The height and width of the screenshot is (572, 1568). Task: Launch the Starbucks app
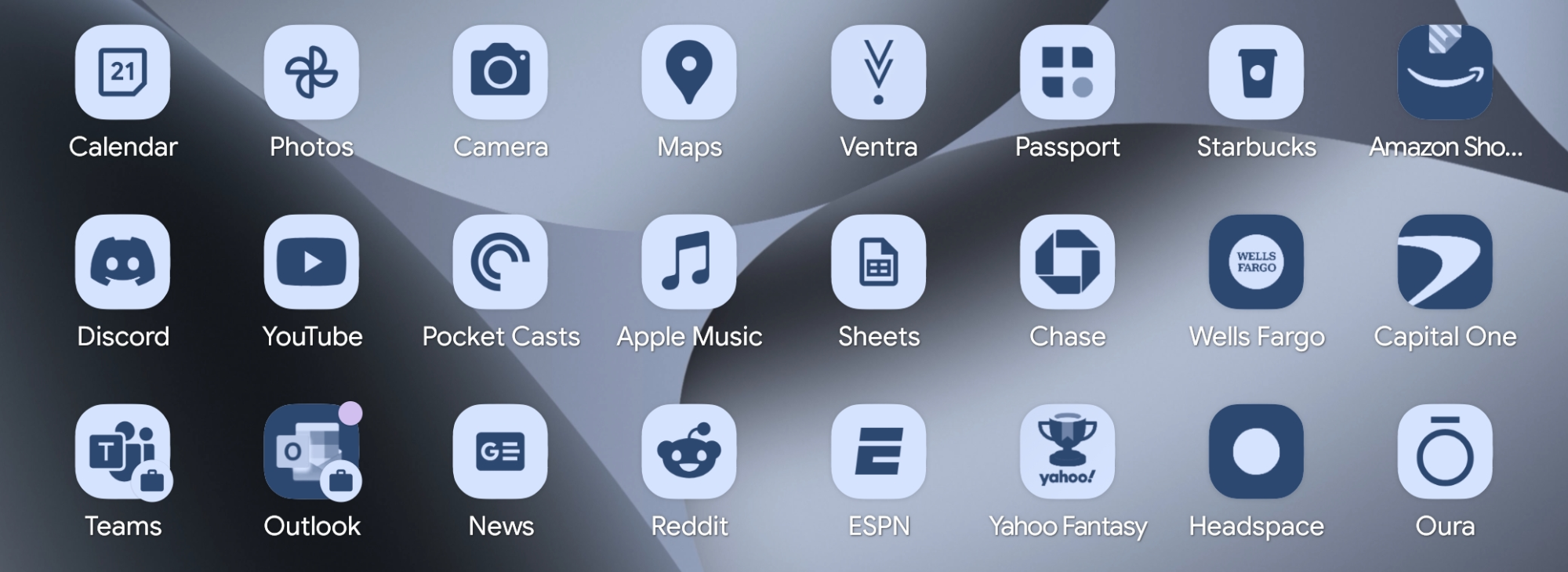click(1256, 72)
